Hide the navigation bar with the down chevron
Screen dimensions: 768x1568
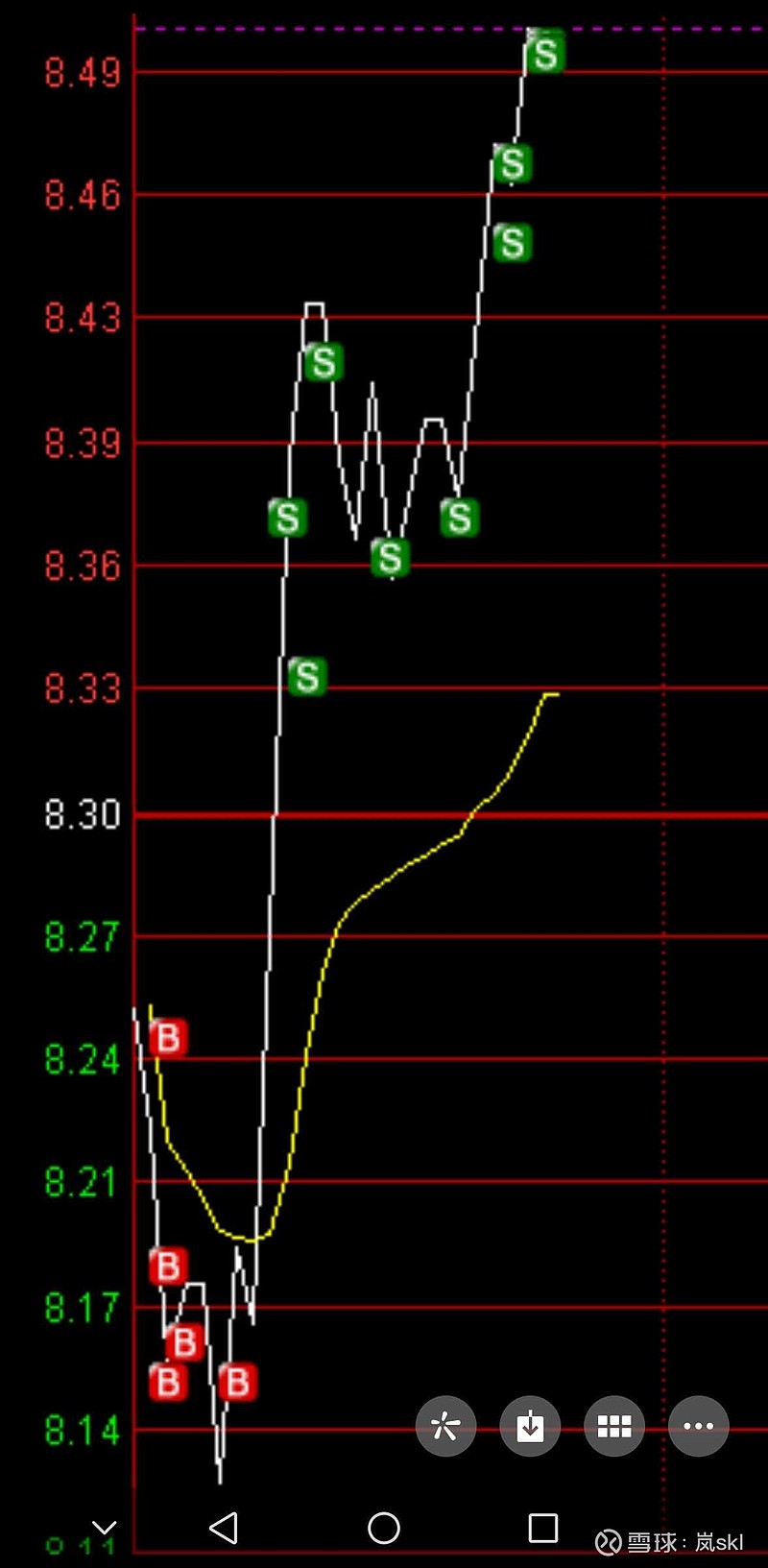point(104,1527)
